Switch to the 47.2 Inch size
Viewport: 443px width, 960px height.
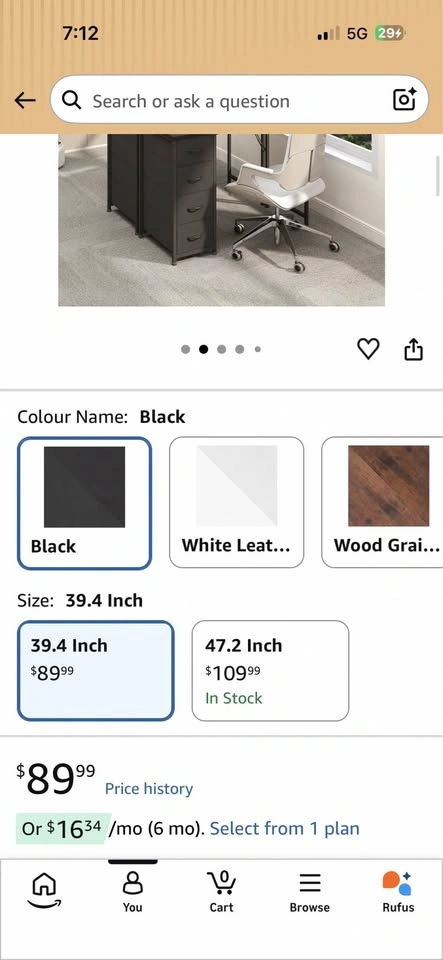pos(270,671)
